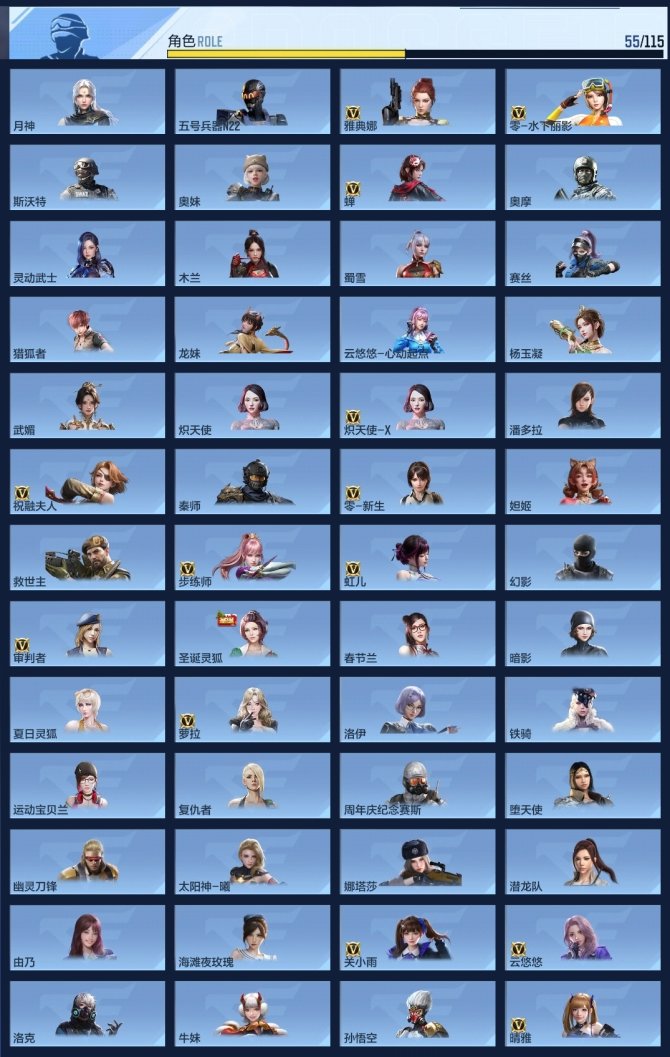Select the 祝融夫人 character
670x1057 pixels.
point(87,481)
